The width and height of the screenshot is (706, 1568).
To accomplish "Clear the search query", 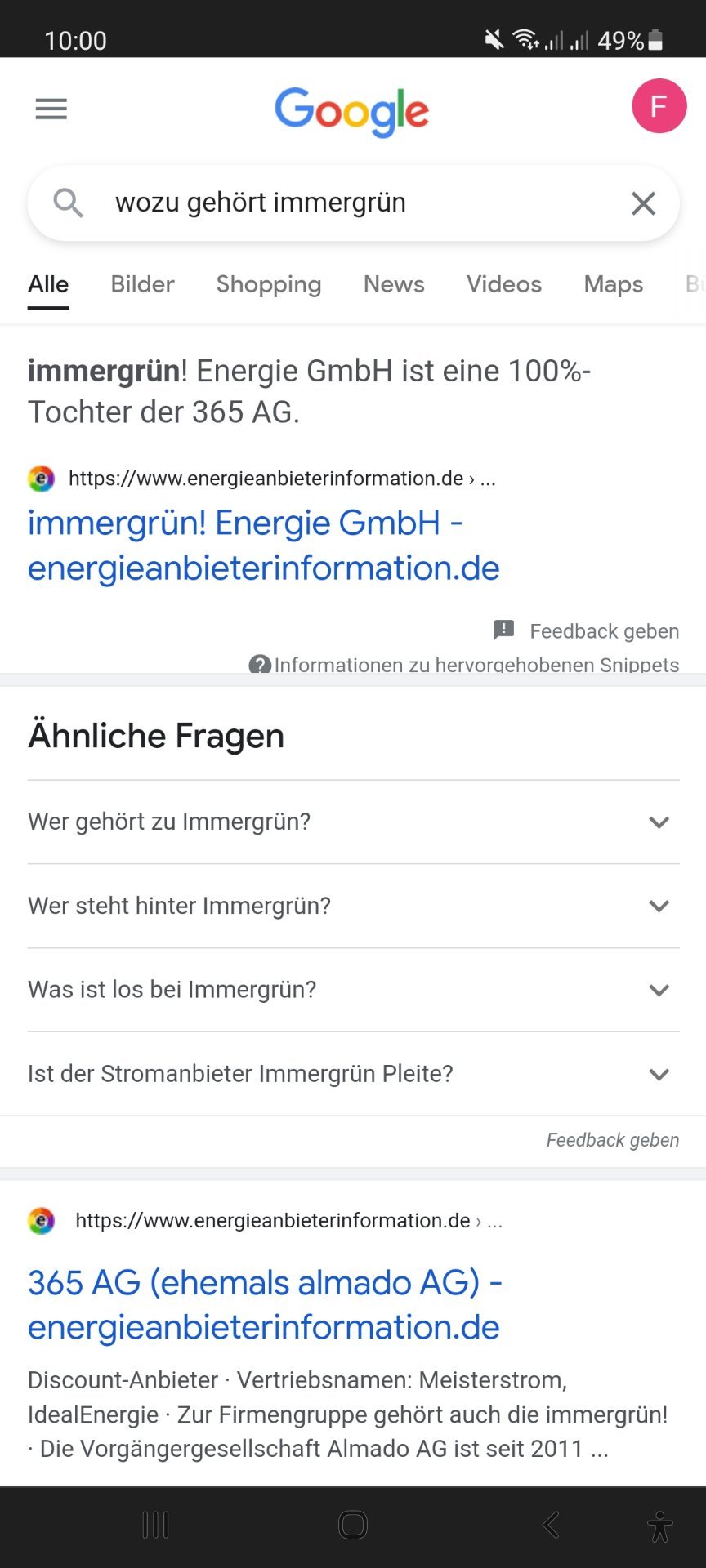I will point(643,203).
